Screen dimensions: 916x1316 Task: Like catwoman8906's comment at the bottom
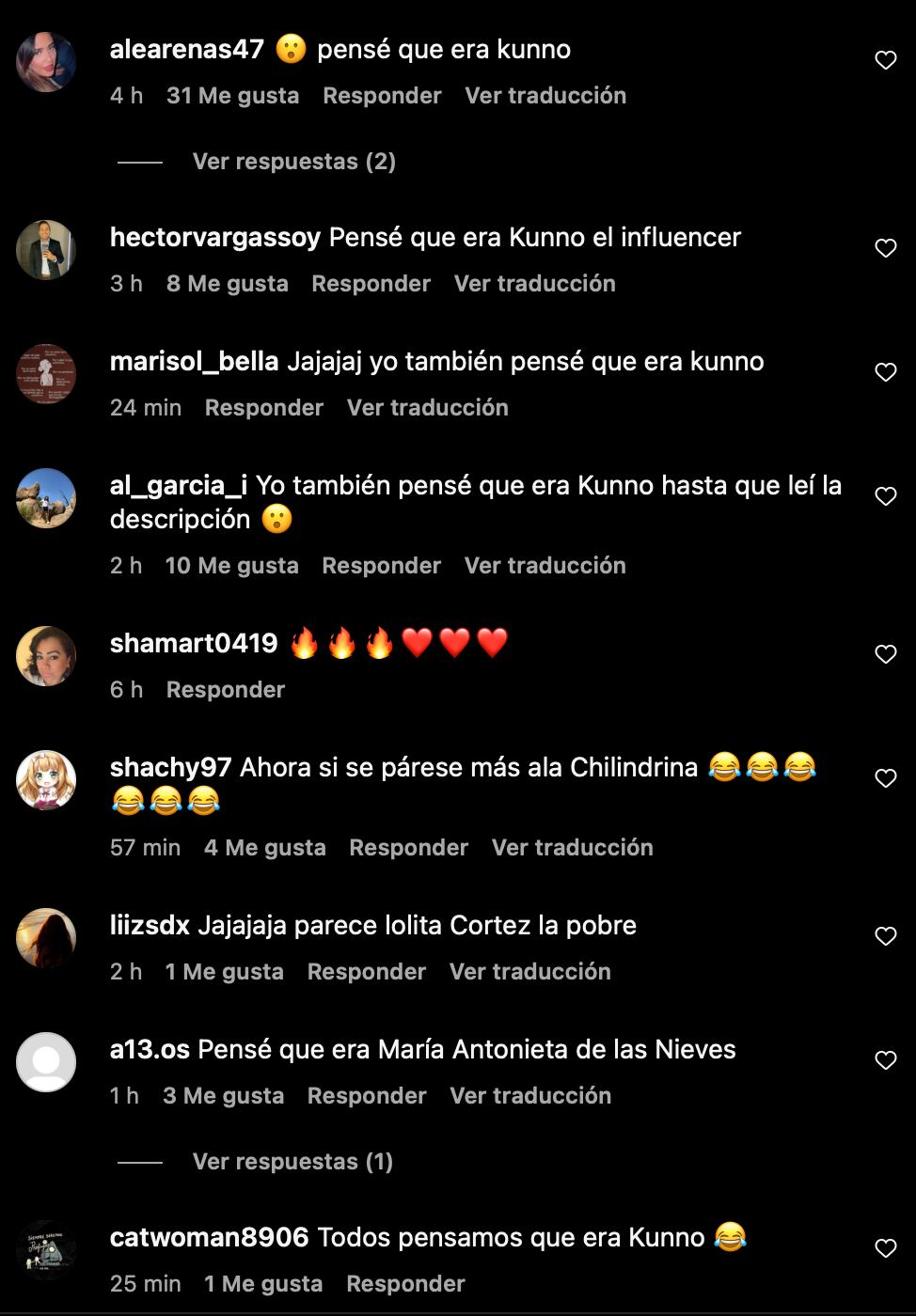885,1249
